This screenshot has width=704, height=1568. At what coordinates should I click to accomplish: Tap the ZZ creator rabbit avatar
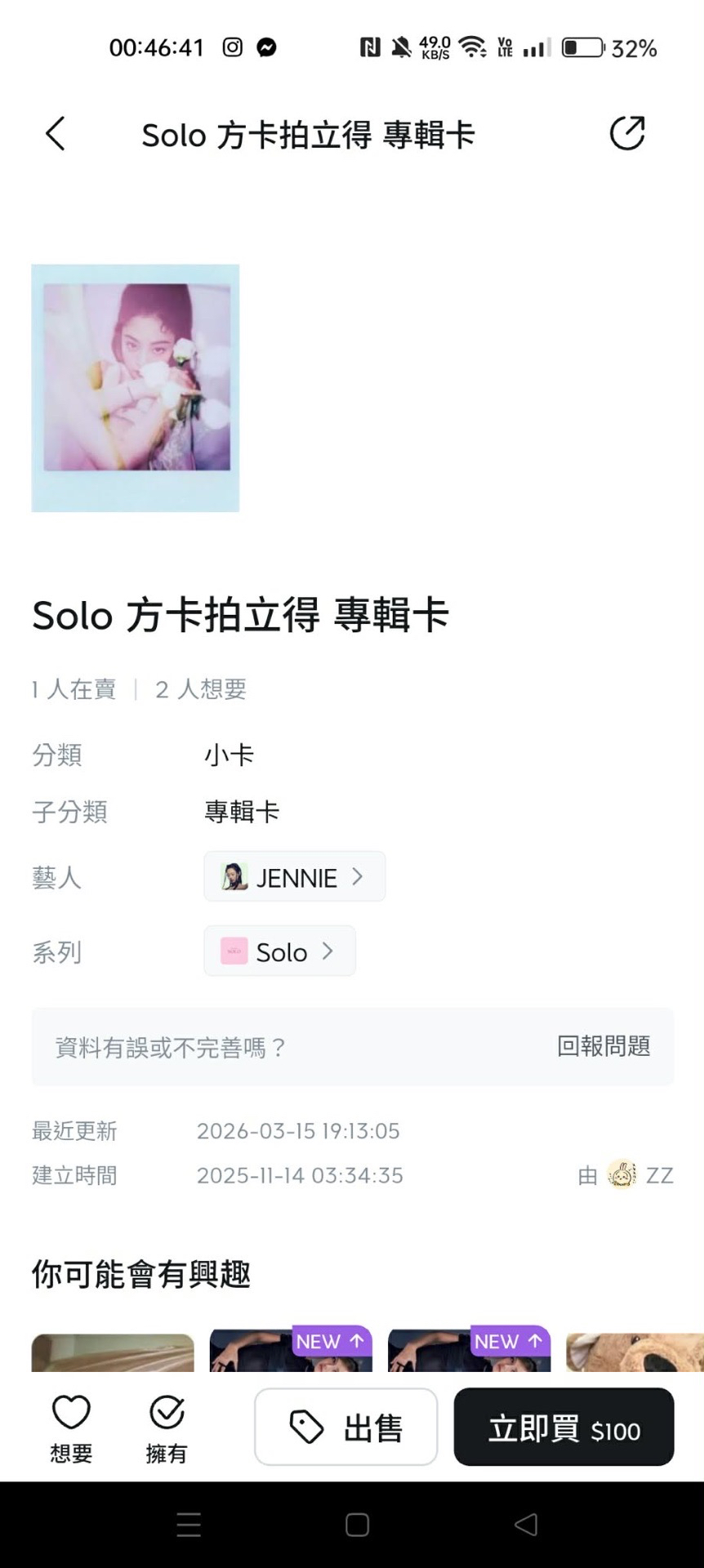click(621, 1175)
